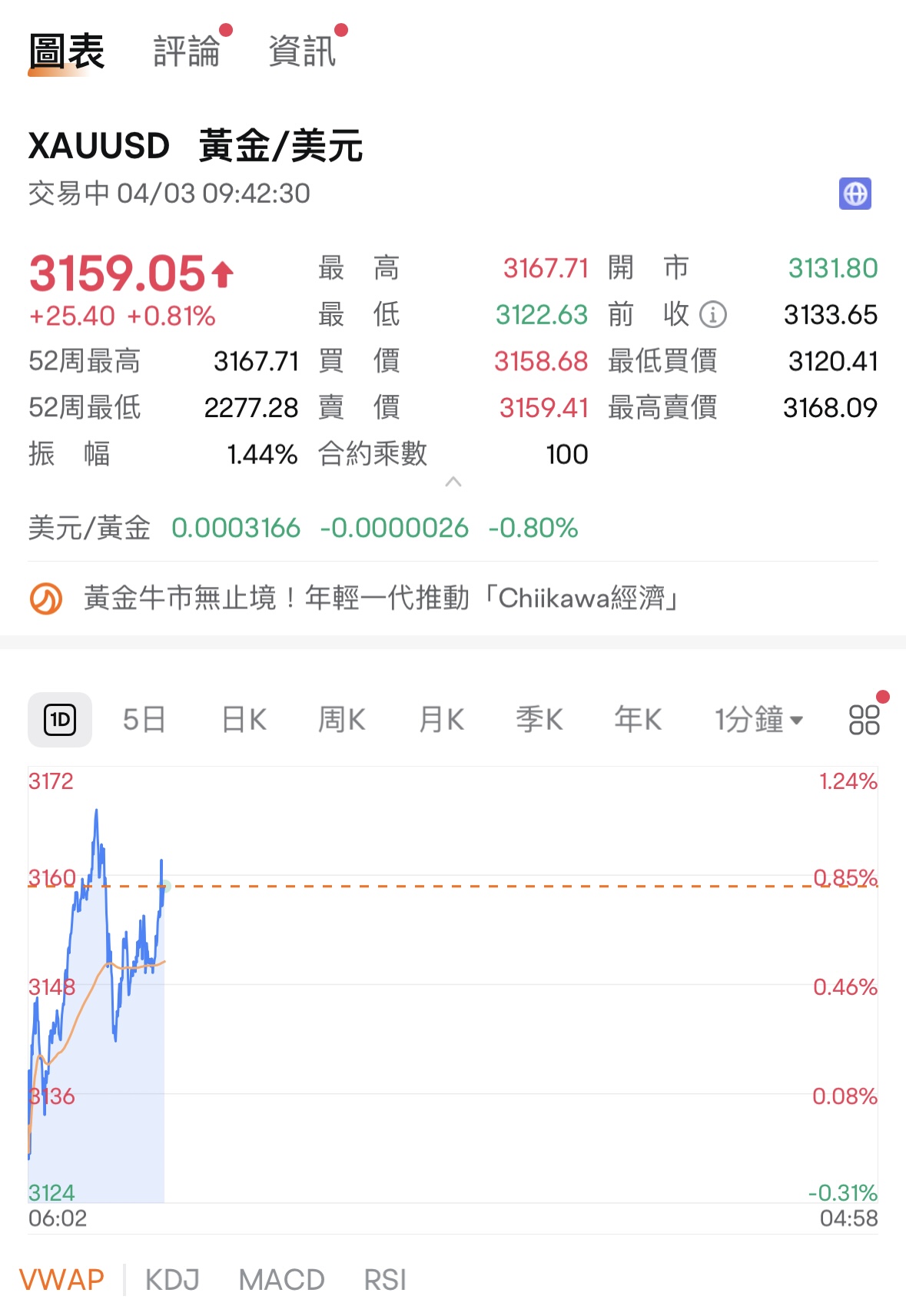Enable the MACD indicator
The height and width of the screenshot is (1316, 906).
pyautogui.click(x=281, y=1278)
